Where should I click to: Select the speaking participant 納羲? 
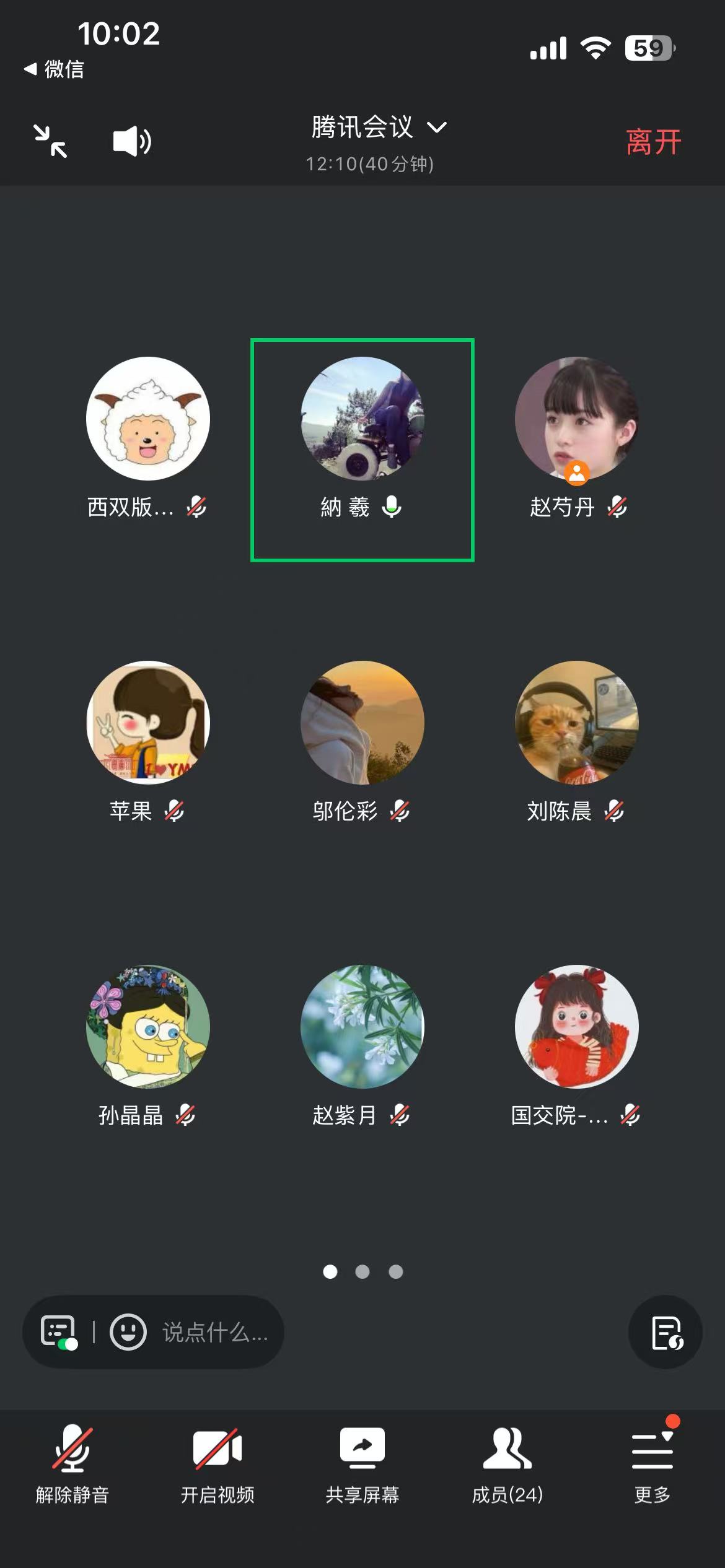pyautogui.click(x=362, y=419)
